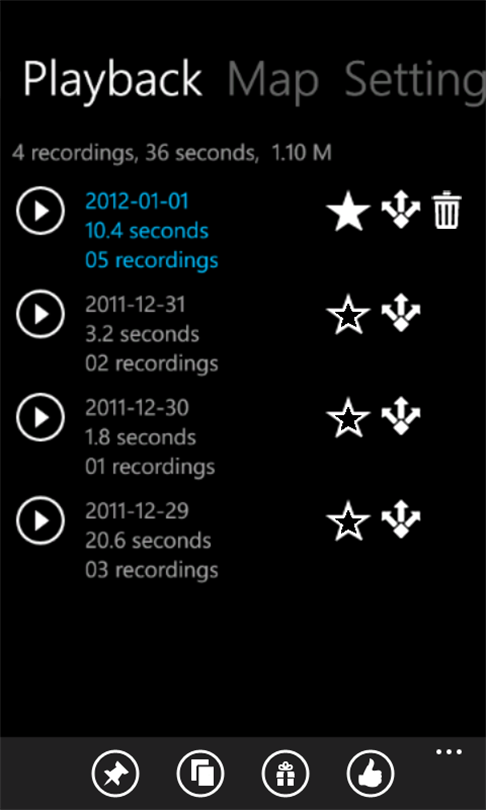This screenshot has height=810, width=486.
Task: Tap the pin button in app bar
Action: point(116,774)
